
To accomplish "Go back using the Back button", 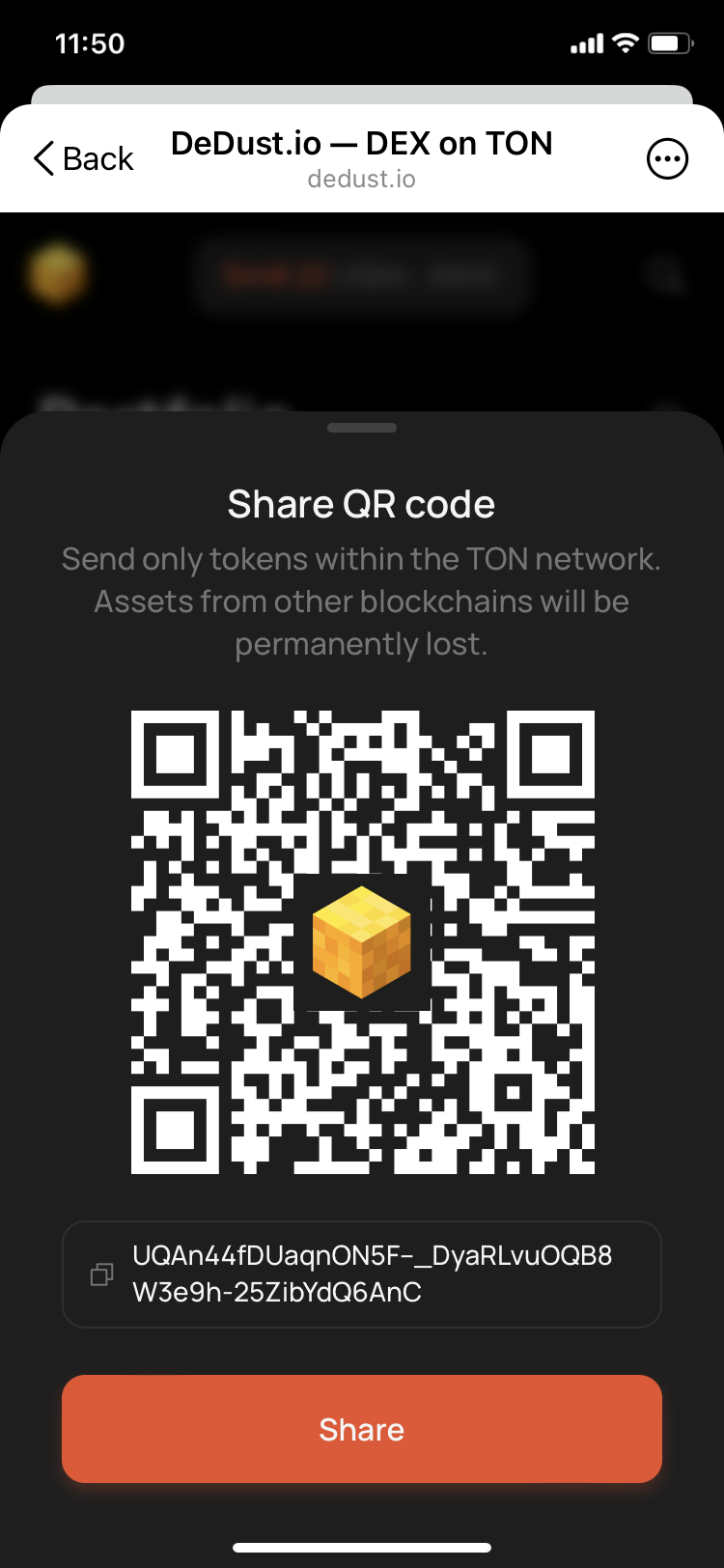I will [x=83, y=158].
